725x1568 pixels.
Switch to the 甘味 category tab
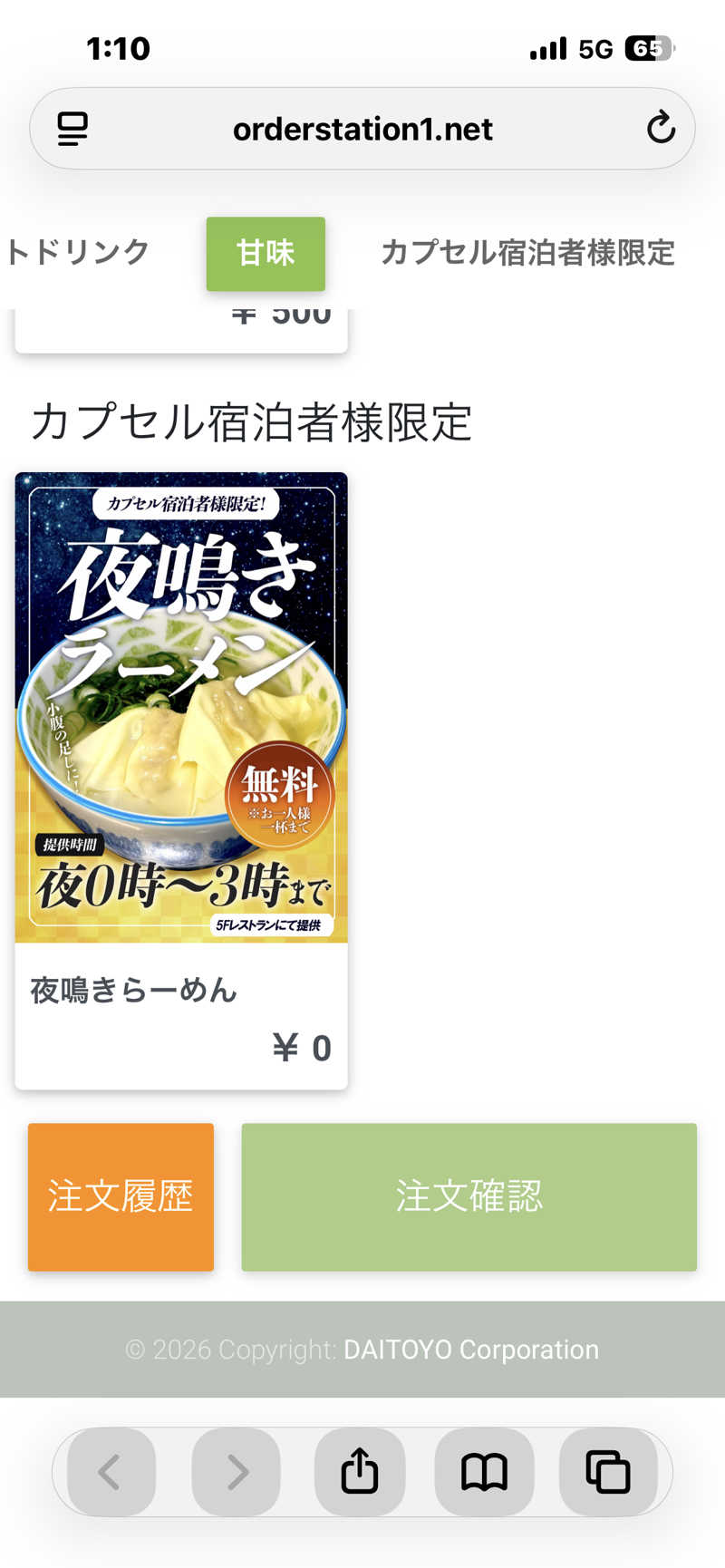[266, 254]
